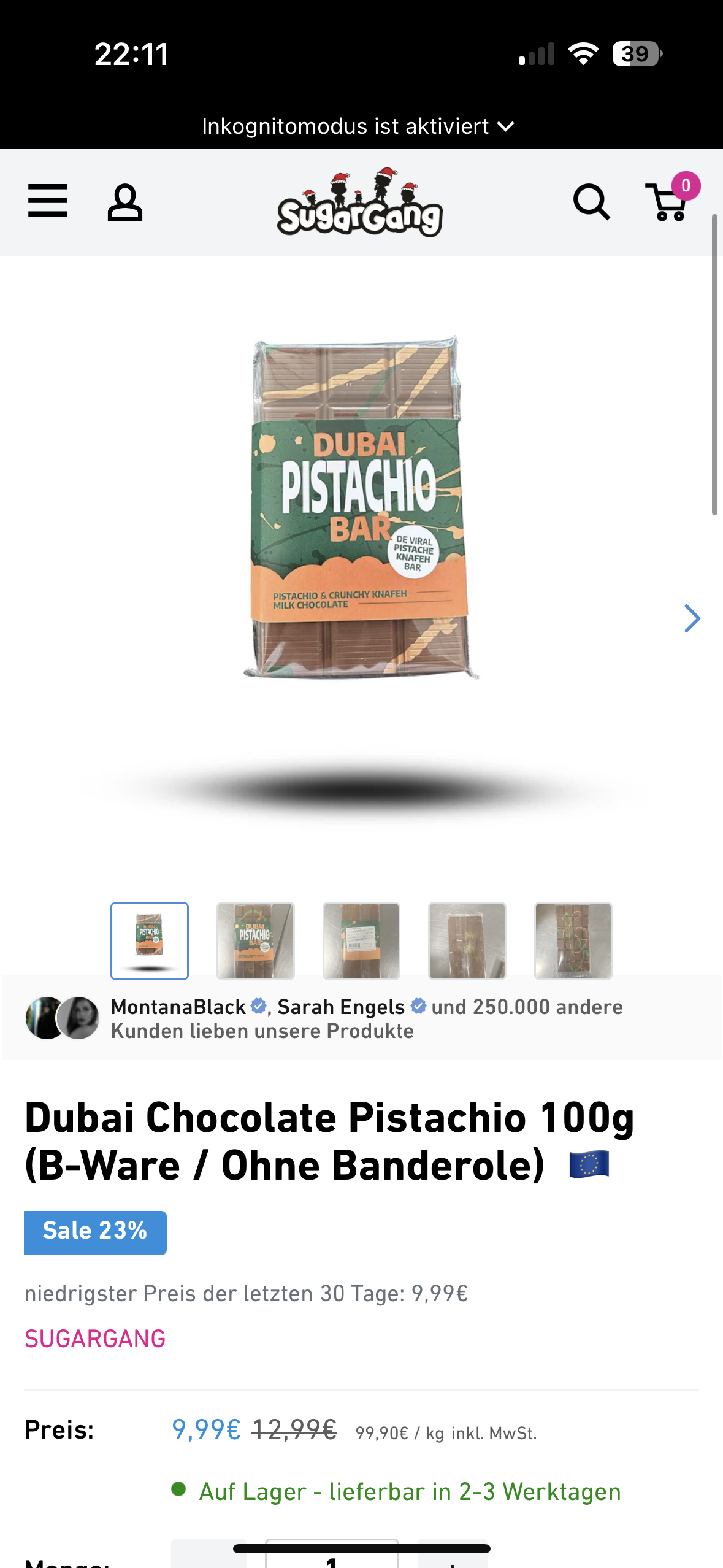The height and width of the screenshot is (1568, 723).
Task: Click the cart item count badge
Action: (685, 185)
